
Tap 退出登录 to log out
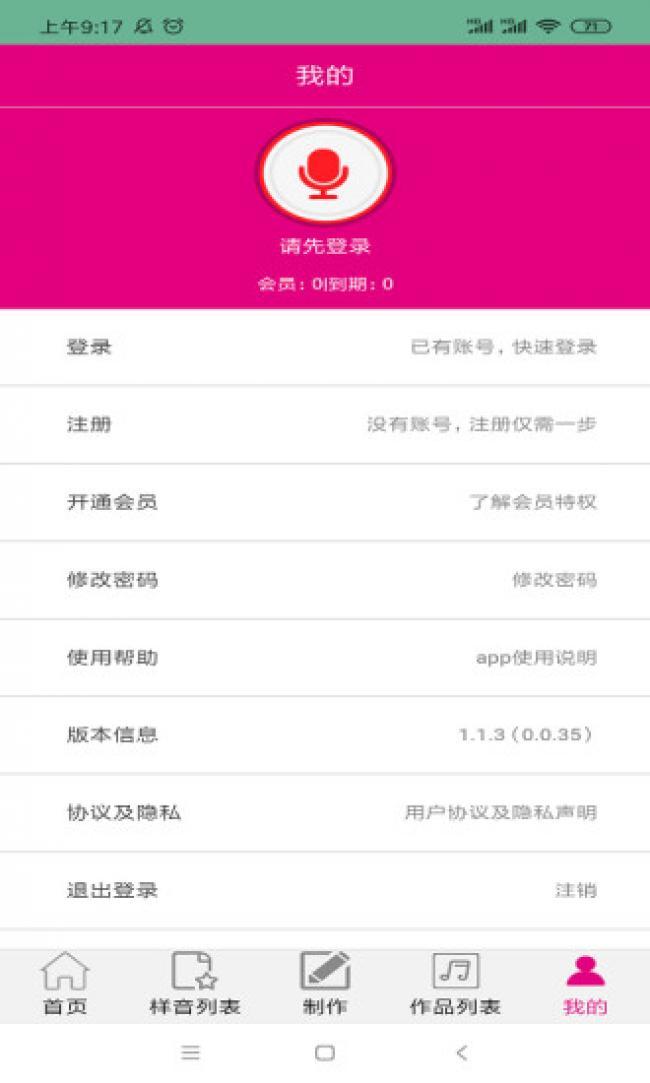pyautogui.click(x=324, y=890)
